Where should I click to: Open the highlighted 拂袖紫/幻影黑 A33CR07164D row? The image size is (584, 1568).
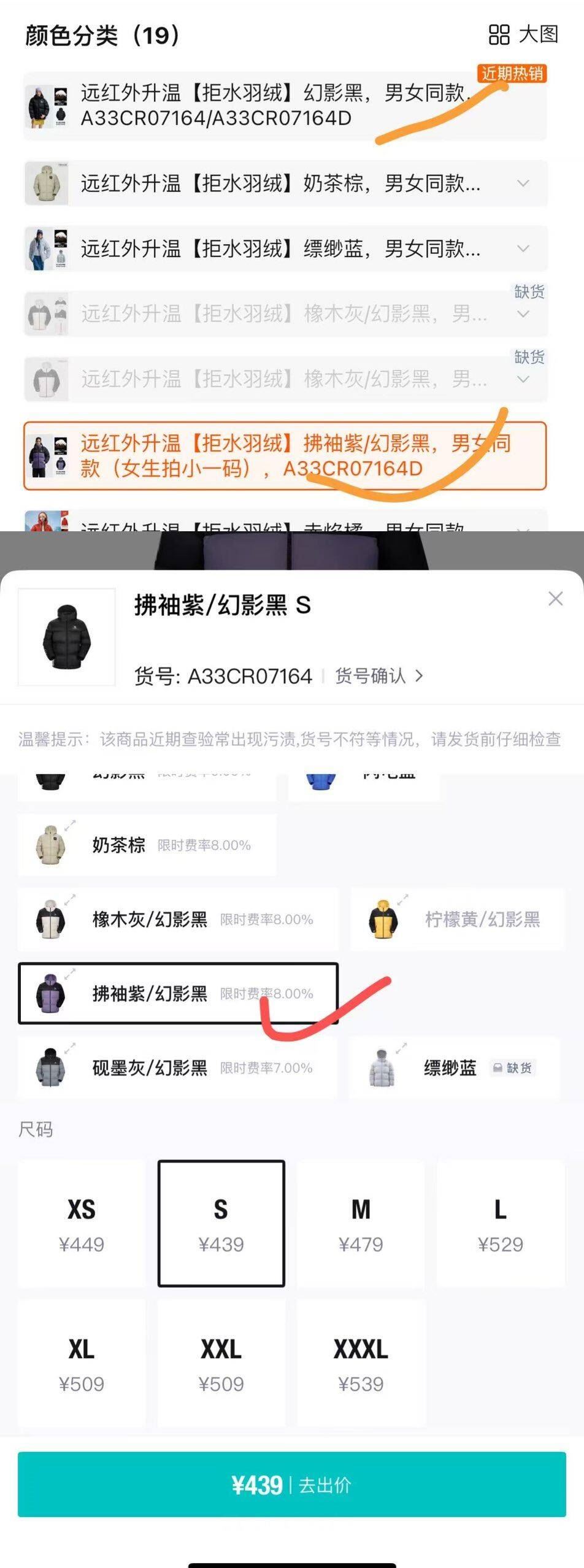pos(285,456)
